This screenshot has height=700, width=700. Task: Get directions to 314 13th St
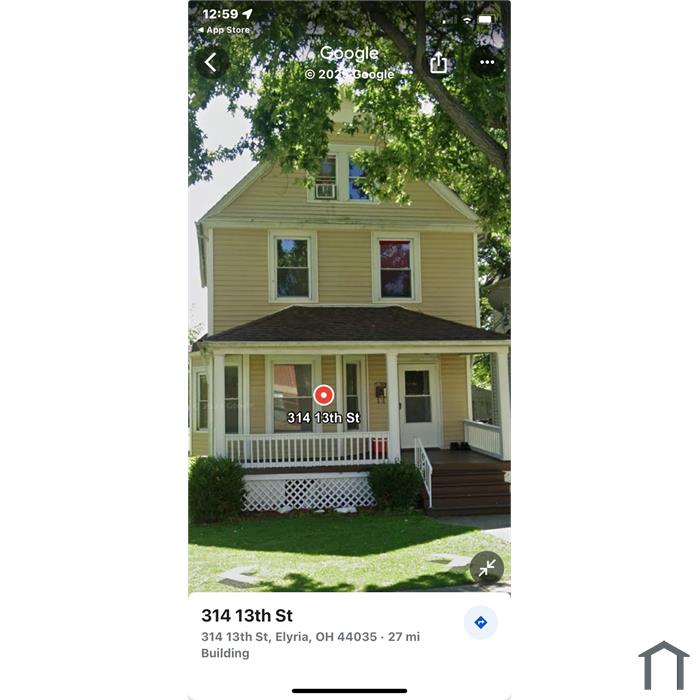coord(480,622)
